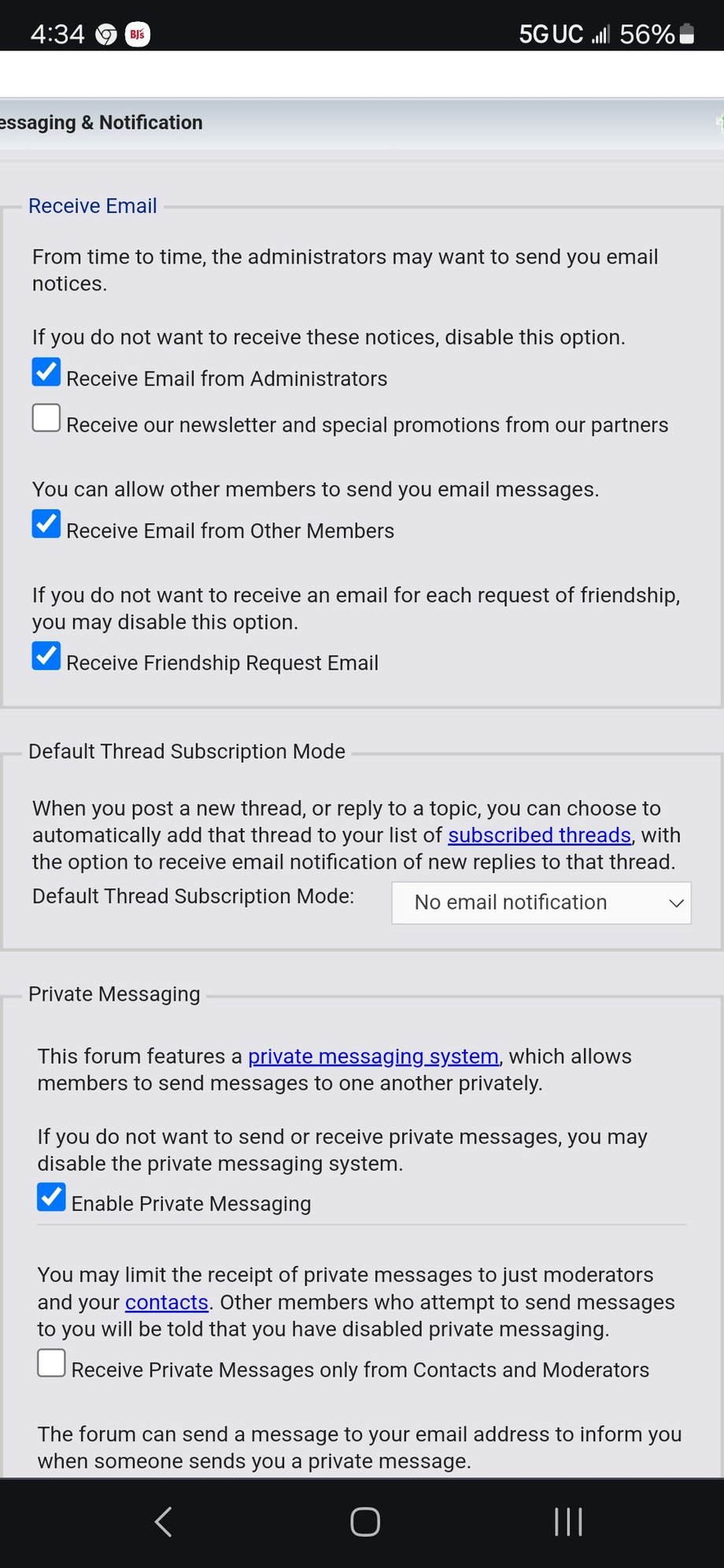Open recent apps from navigation bar

568,1522
